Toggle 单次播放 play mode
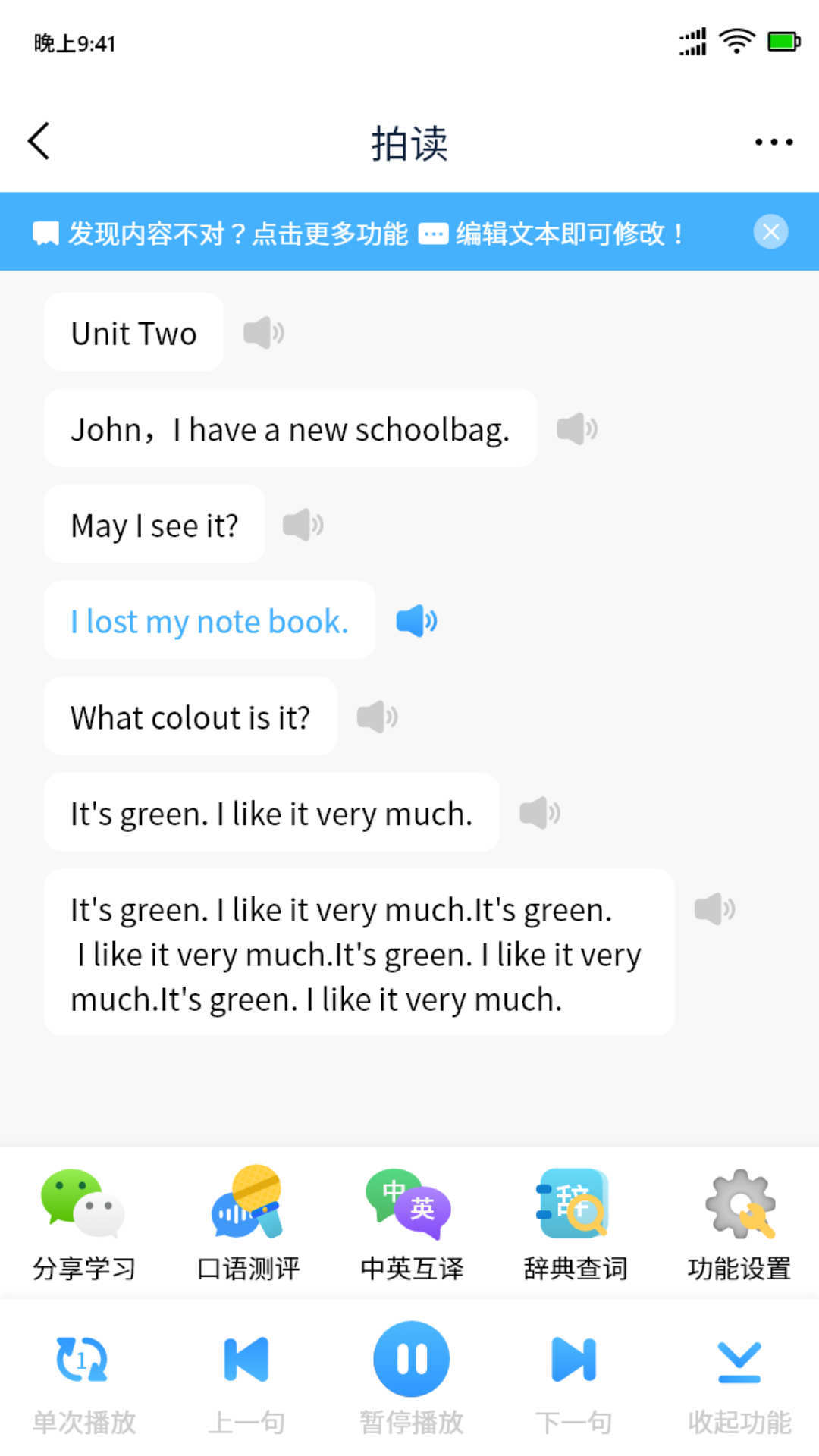819x1456 pixels. pyautogui.click(x=83, y=1382)
